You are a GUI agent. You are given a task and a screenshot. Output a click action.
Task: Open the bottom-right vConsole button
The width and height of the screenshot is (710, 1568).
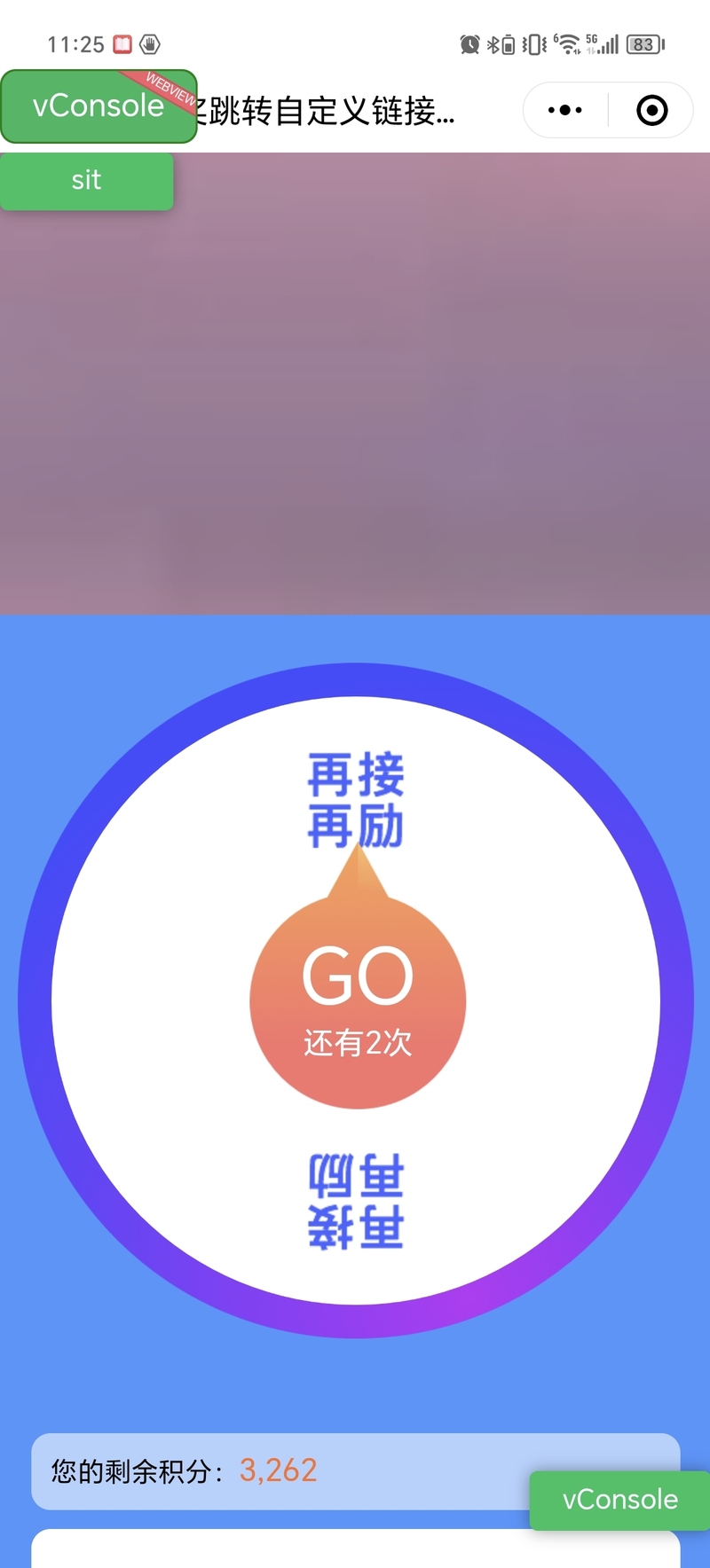(x=619, y=1500)
